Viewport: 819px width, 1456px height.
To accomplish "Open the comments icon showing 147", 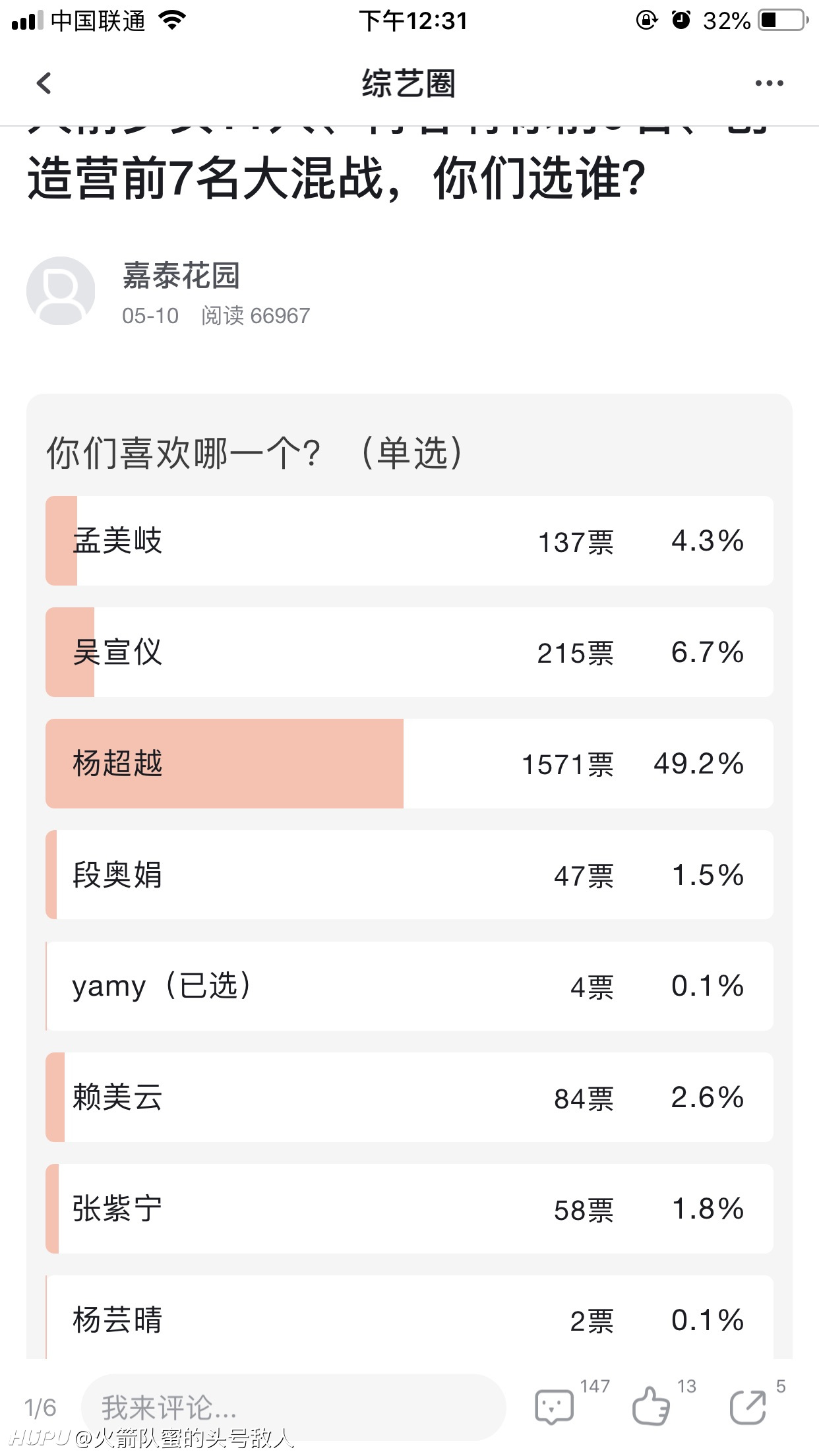I will pos(554,1407).
